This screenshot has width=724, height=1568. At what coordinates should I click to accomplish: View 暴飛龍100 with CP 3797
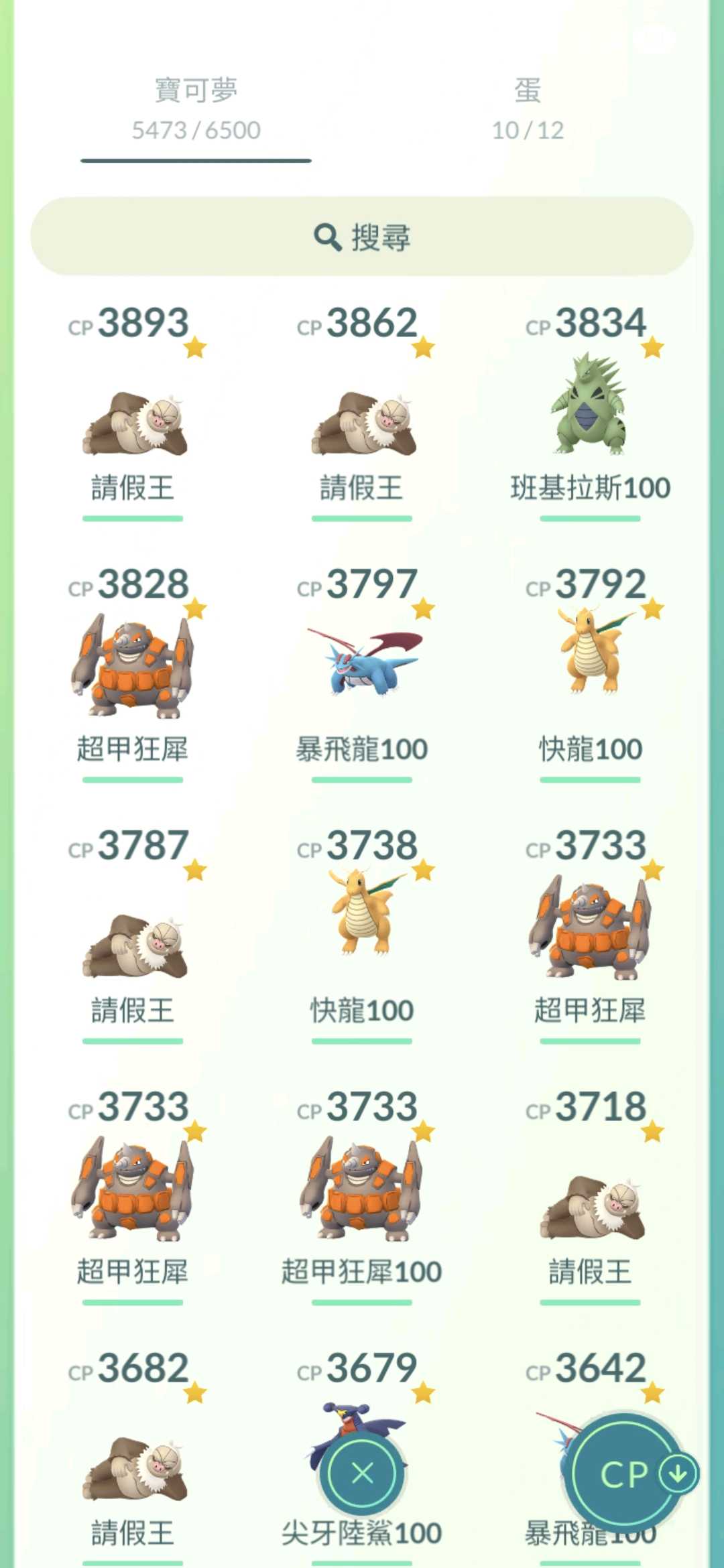click(362, 663)
